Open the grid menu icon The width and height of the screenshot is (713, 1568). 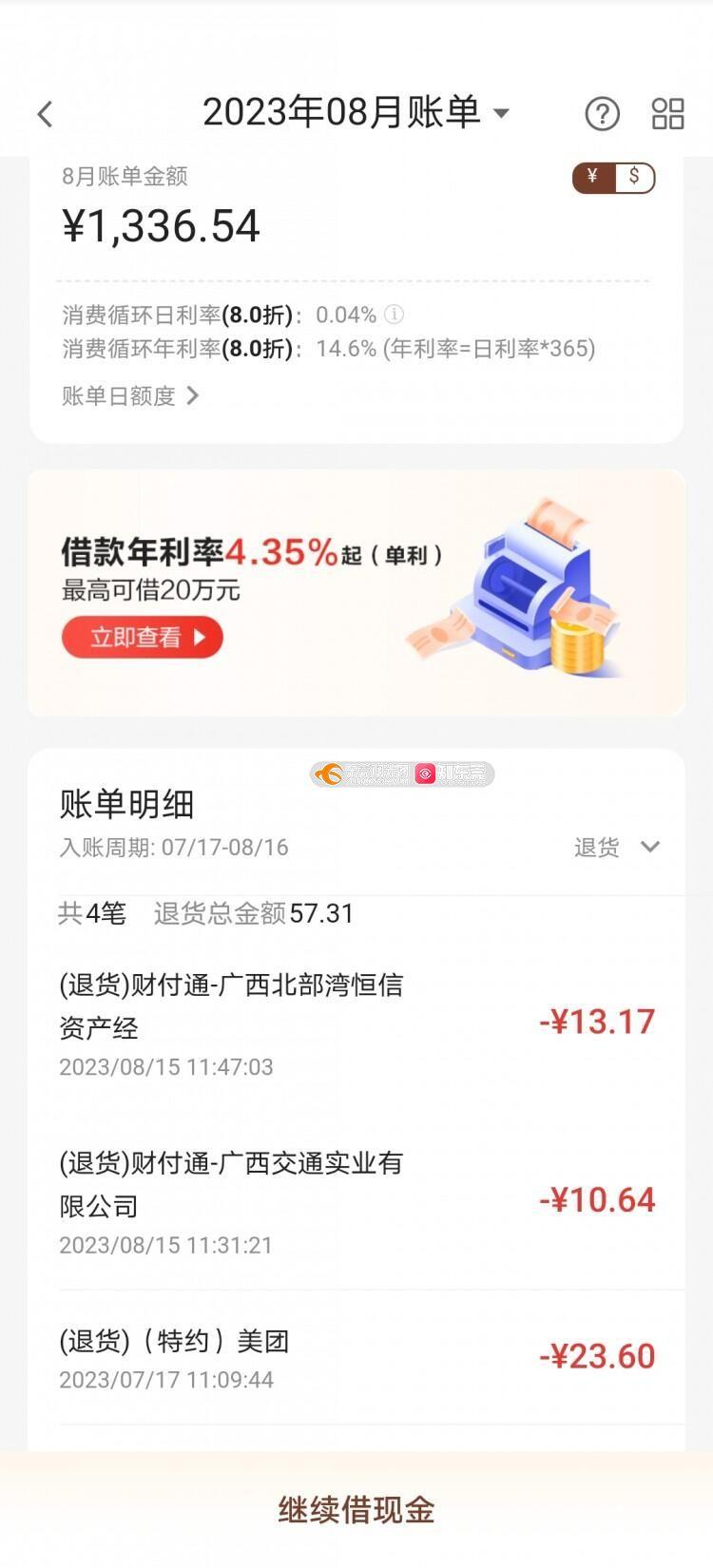(x=667, y=114)
